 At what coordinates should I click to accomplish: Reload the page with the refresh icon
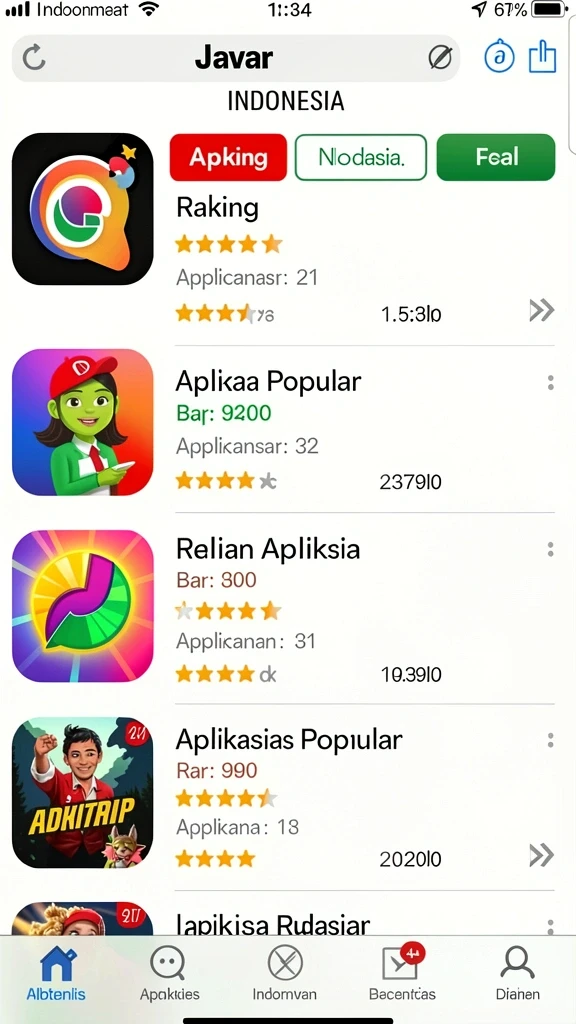tap(34, 58)
